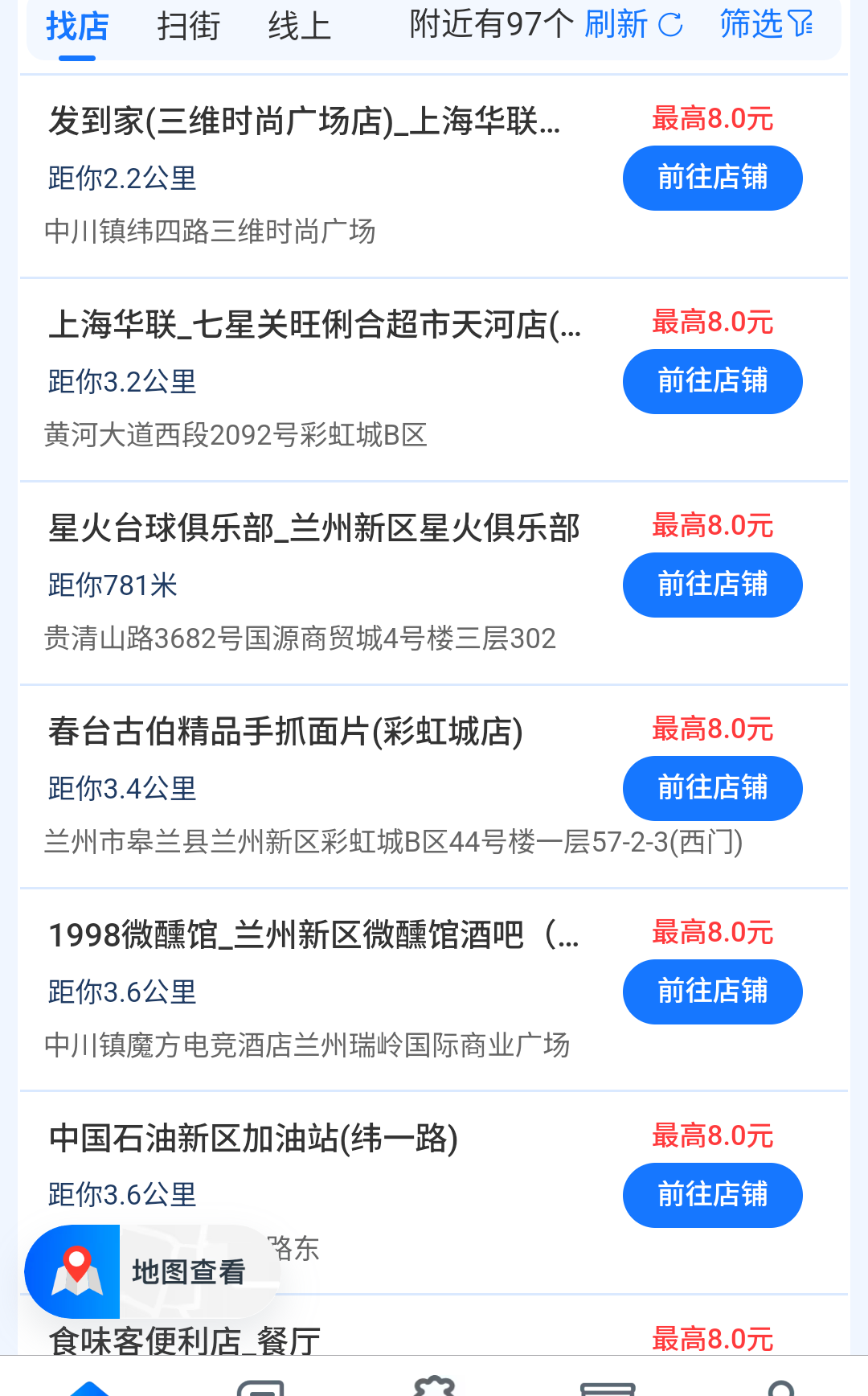Select the 春台古伯精品手抓面片 store entry
This screenshot has width=868, height=1396.
(x=285, y=729)
